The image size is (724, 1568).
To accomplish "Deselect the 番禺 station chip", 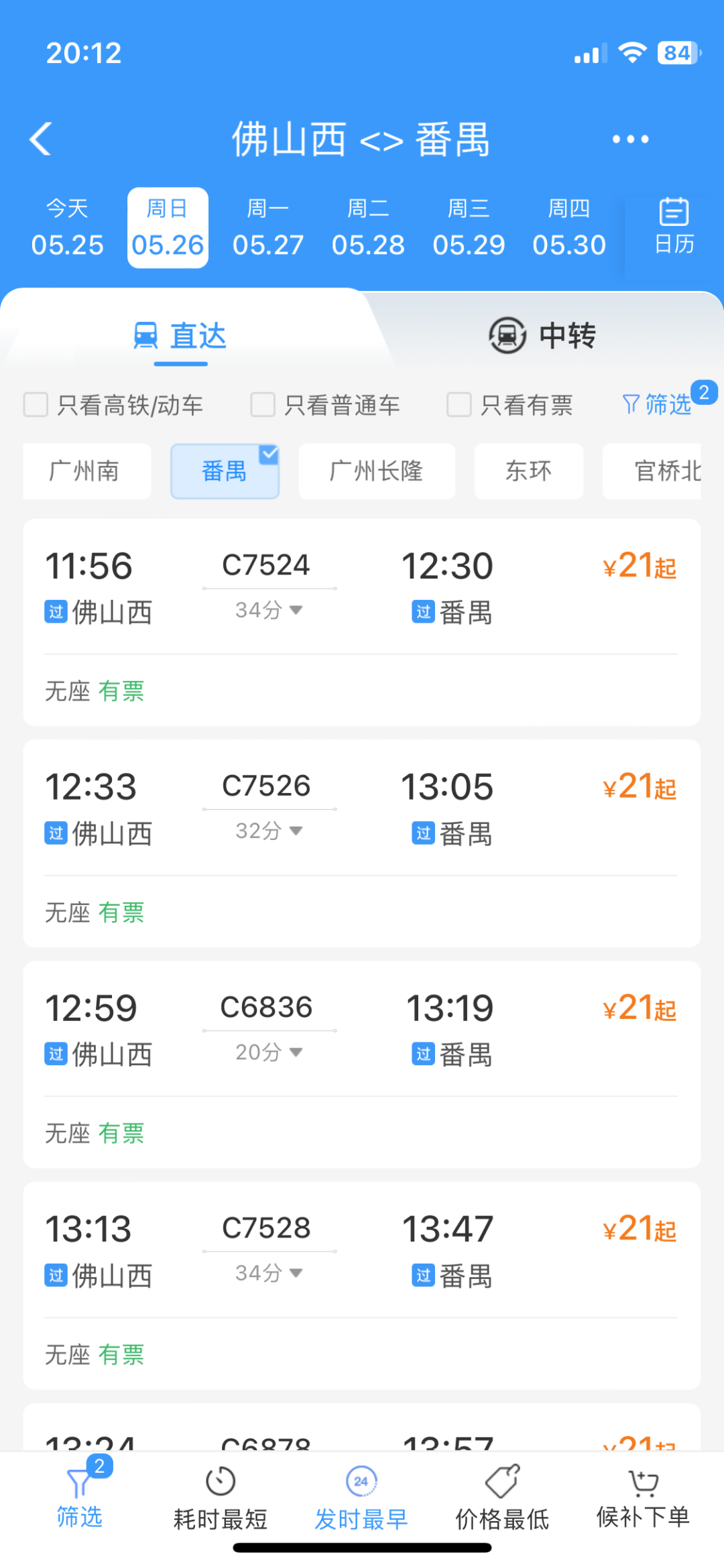I will click(225, 471).
